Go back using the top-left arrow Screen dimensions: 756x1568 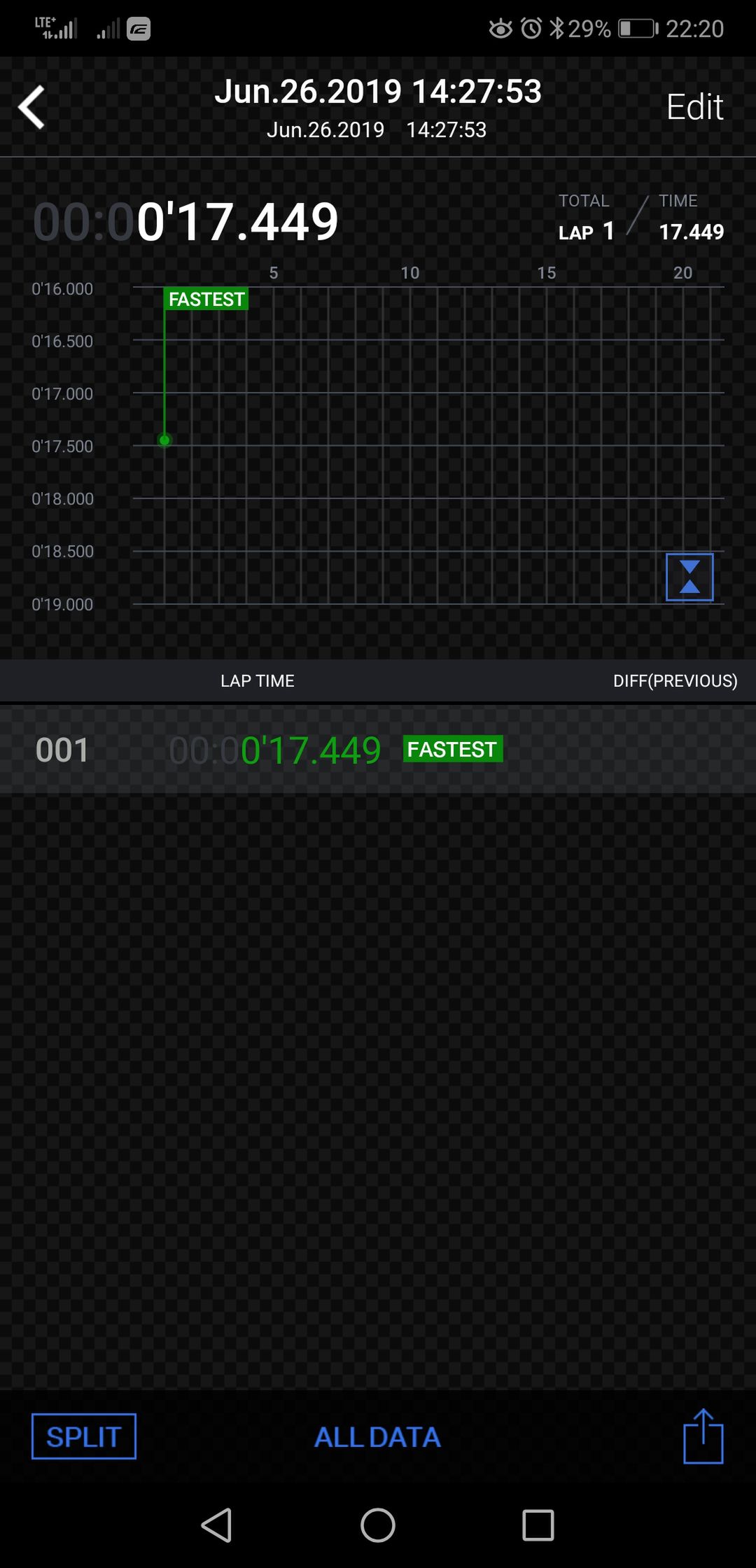click(31, 107)
